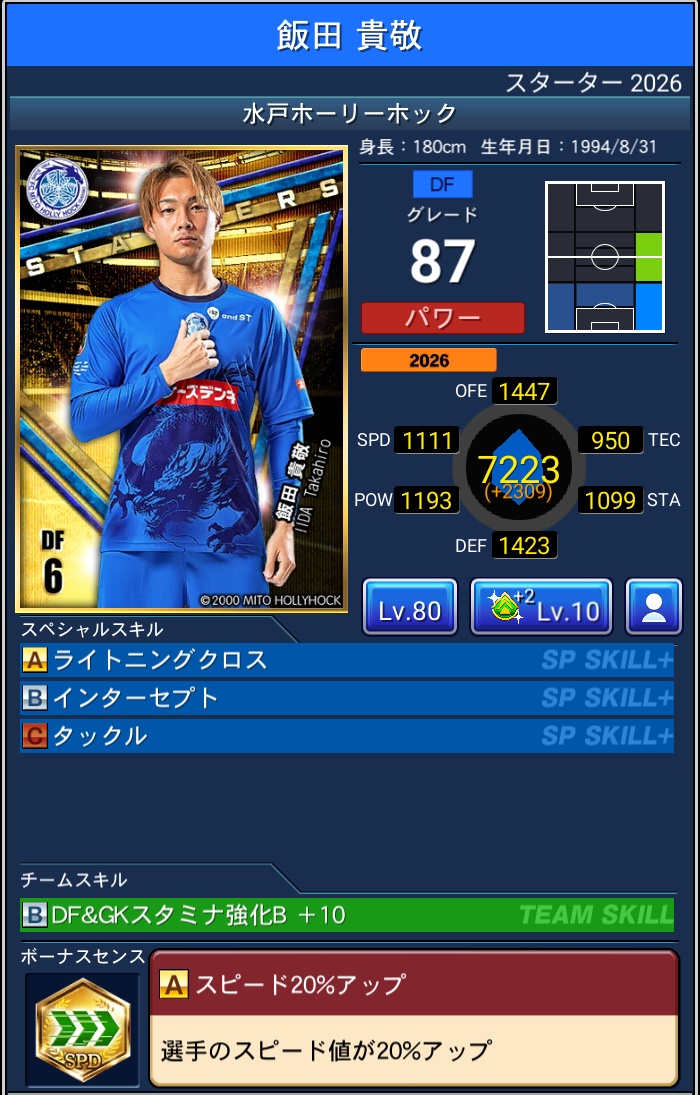The height and width of the screenshot is (1095, 700).
Task: Enlarge the 飯田 貴敬 player card image
Action: 181,380
